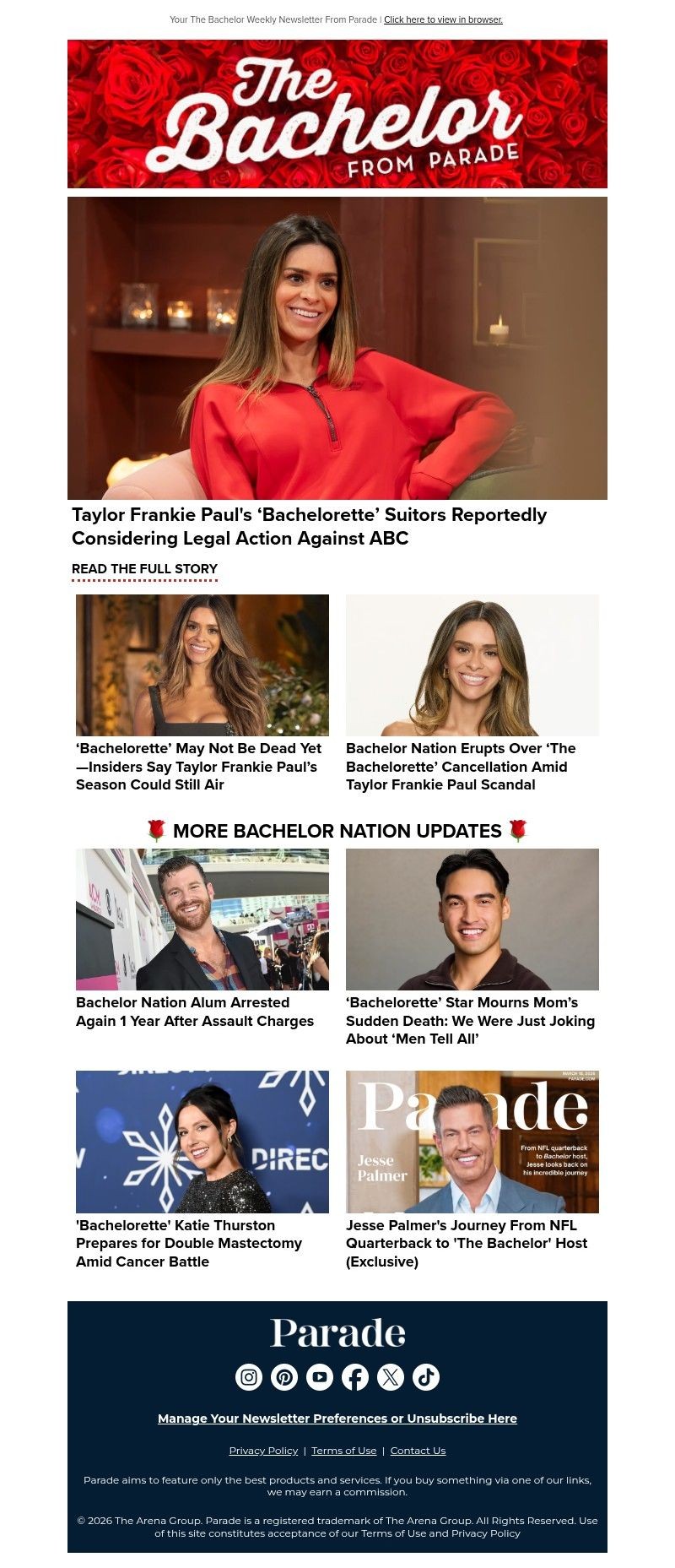Manage newsletter preferences or unsubscribe
The width and height of the screenshot is (675, 1568).
337,1419
